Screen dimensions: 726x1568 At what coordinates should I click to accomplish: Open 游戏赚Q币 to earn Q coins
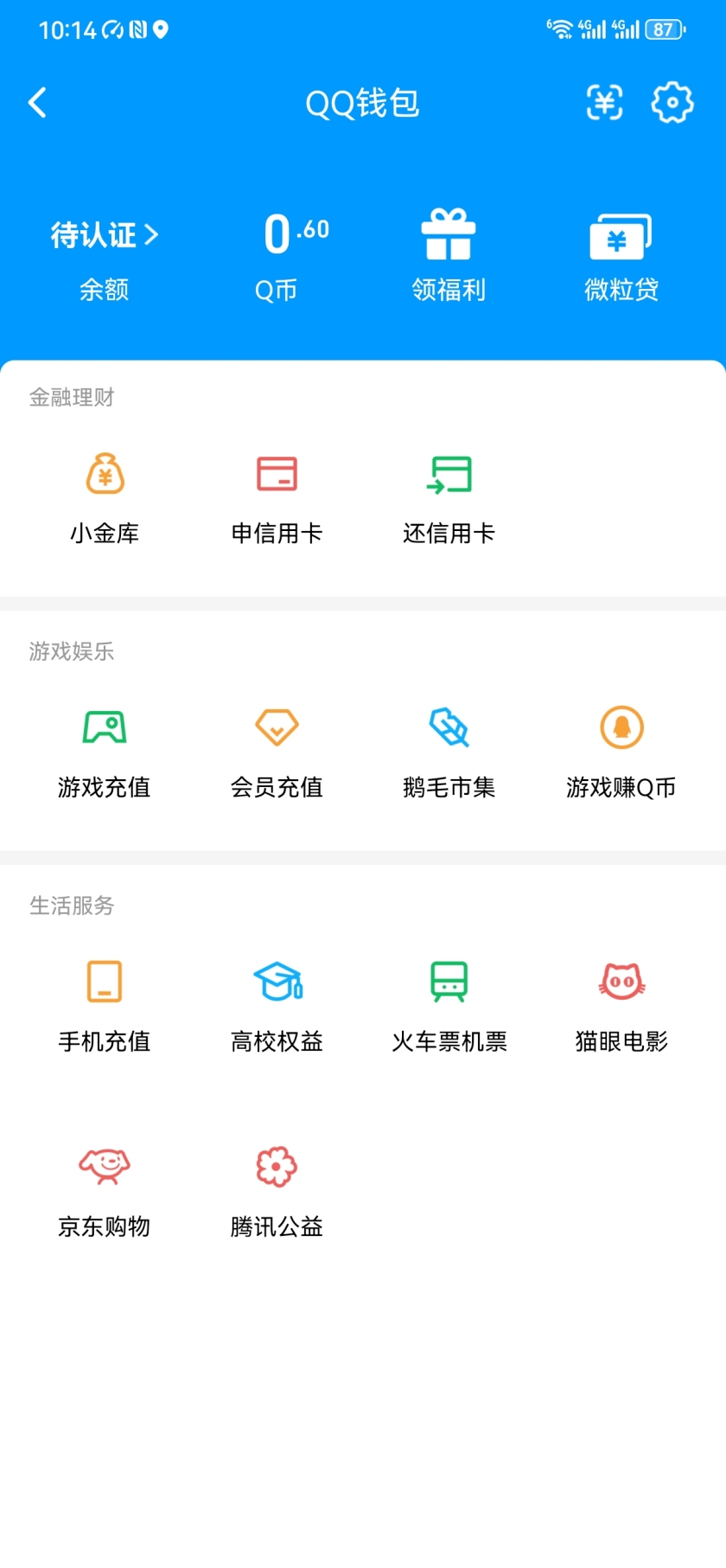(x=621, y=751)
